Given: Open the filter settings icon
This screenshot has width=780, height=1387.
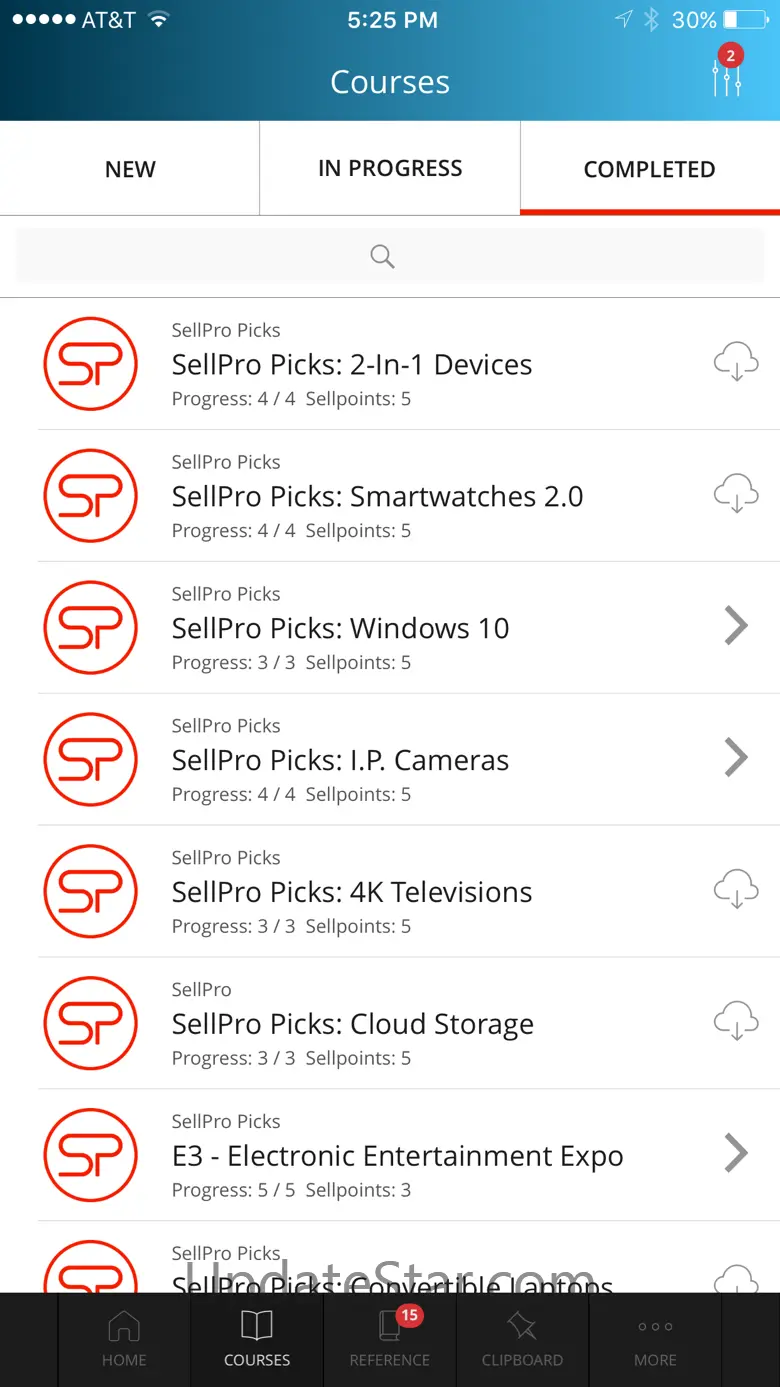Looking at the screenshot, I should coord(727,76).
